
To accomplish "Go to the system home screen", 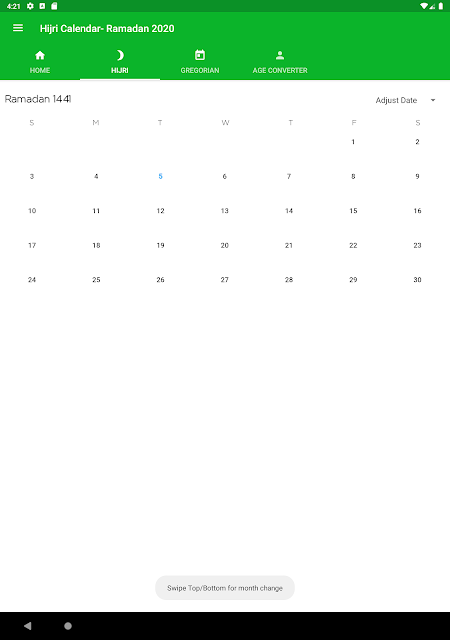I will click(x=68, y=626).
